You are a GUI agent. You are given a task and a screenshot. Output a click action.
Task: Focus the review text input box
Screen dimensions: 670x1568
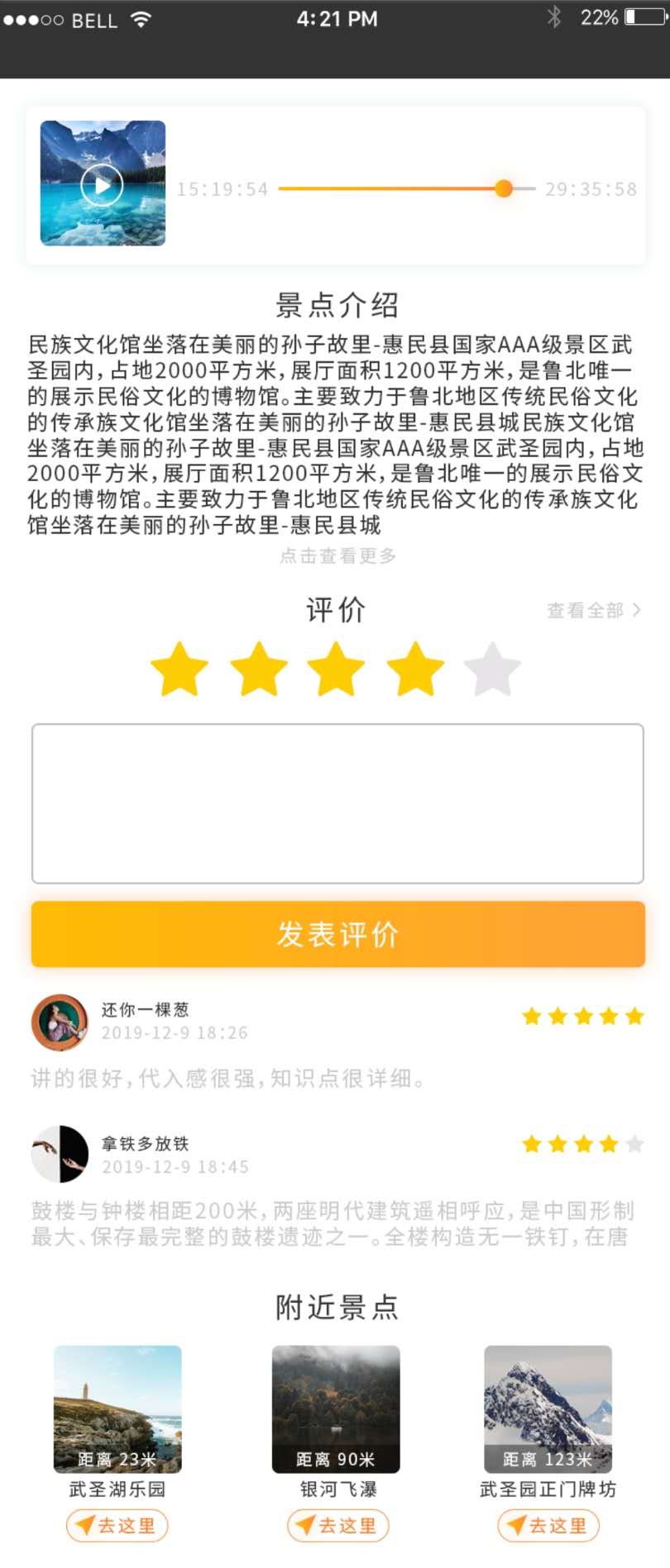337,803
